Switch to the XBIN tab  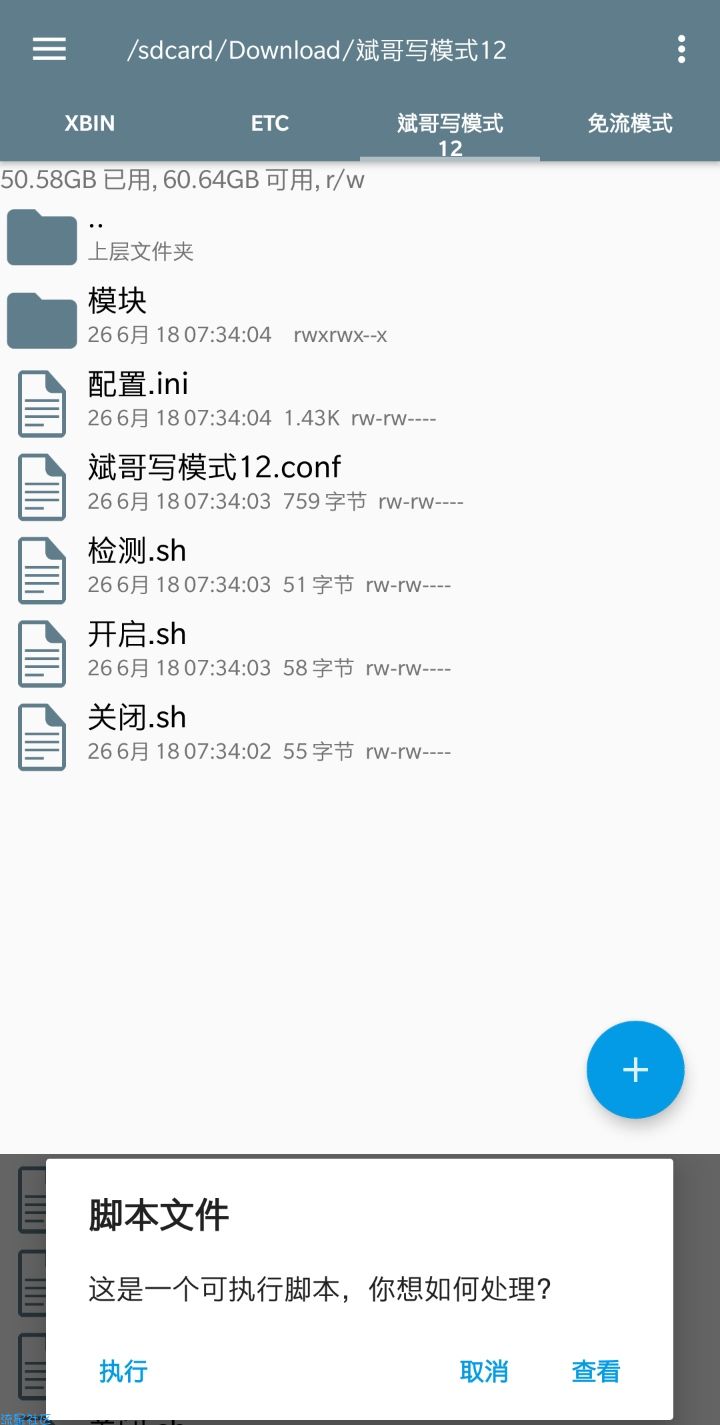[90, 124]
